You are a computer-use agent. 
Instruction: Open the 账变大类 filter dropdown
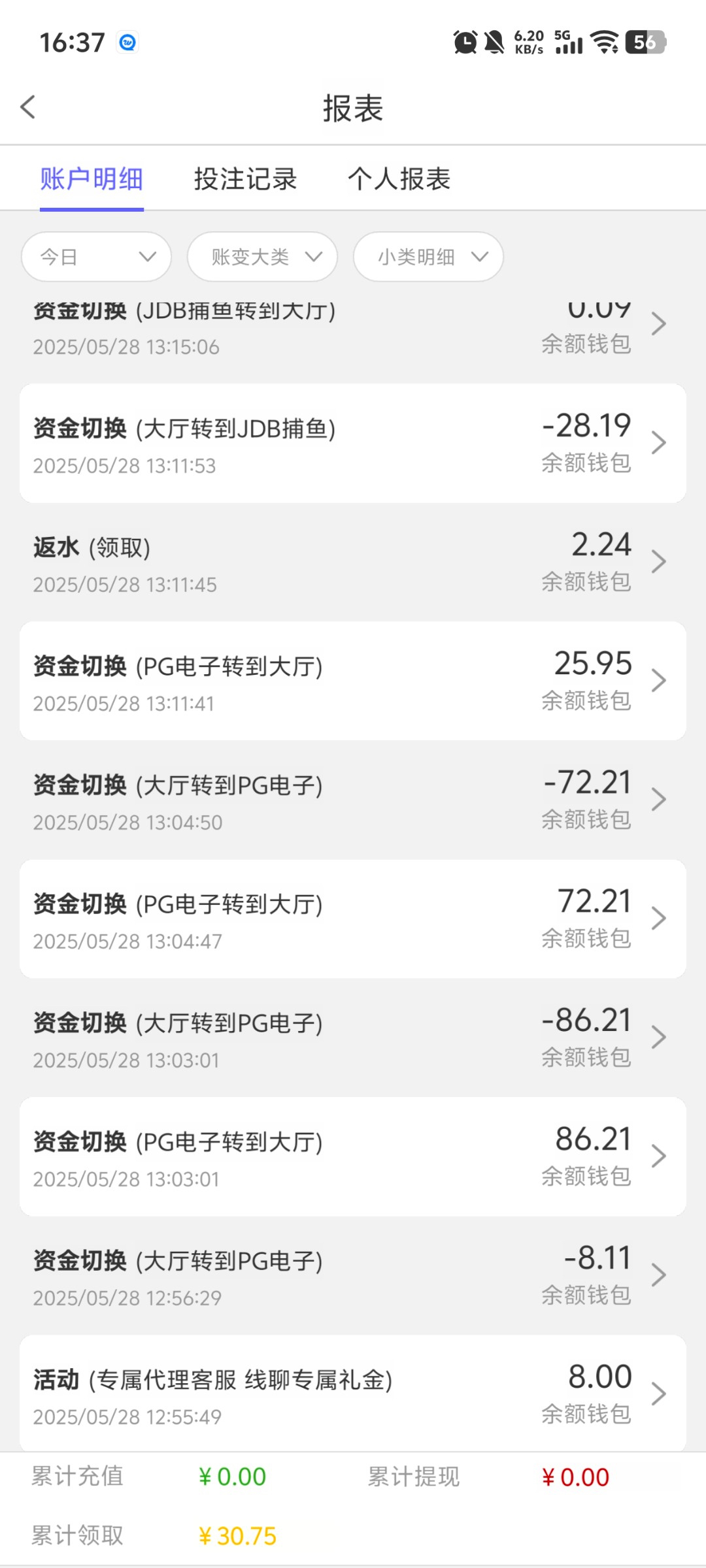[262, 257]
